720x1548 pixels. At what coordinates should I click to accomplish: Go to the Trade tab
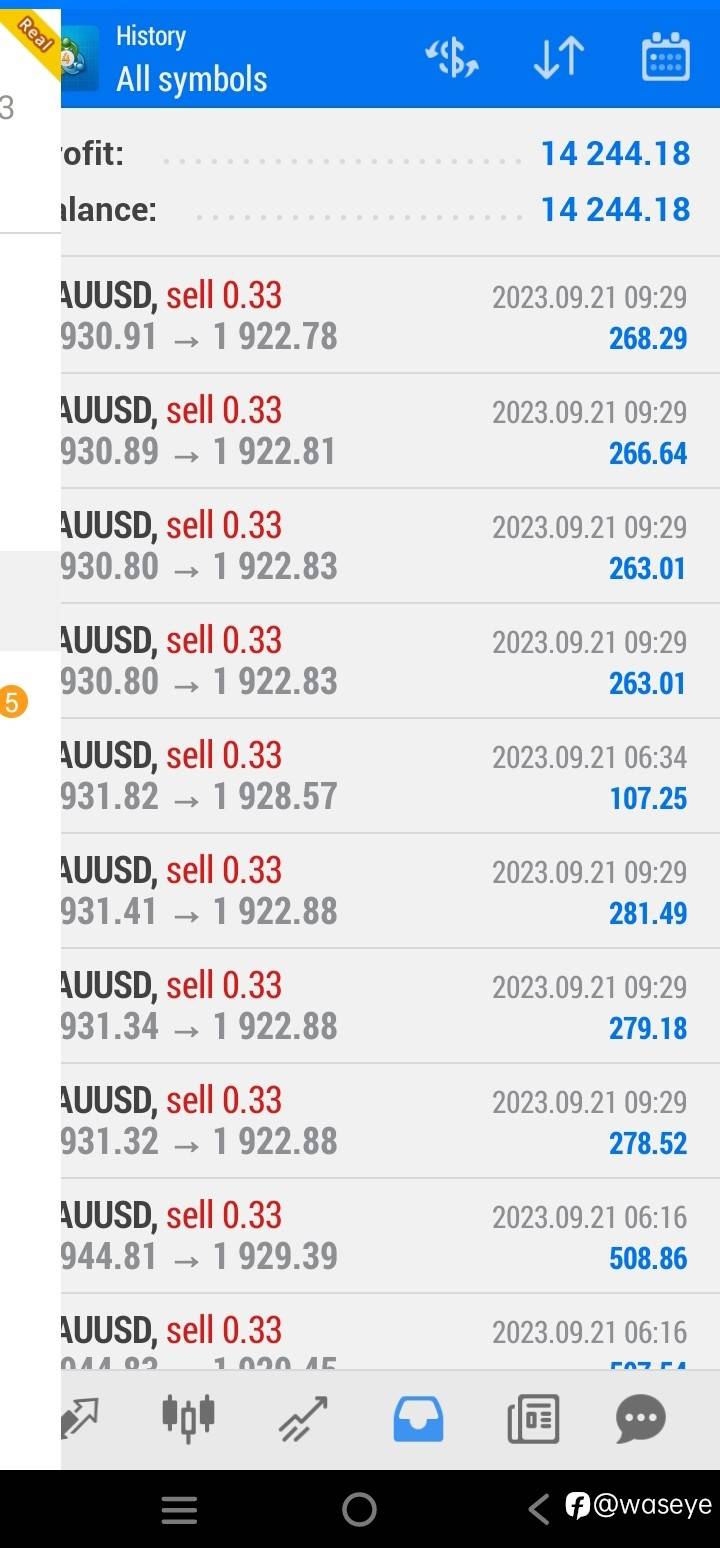point(303,1418)
